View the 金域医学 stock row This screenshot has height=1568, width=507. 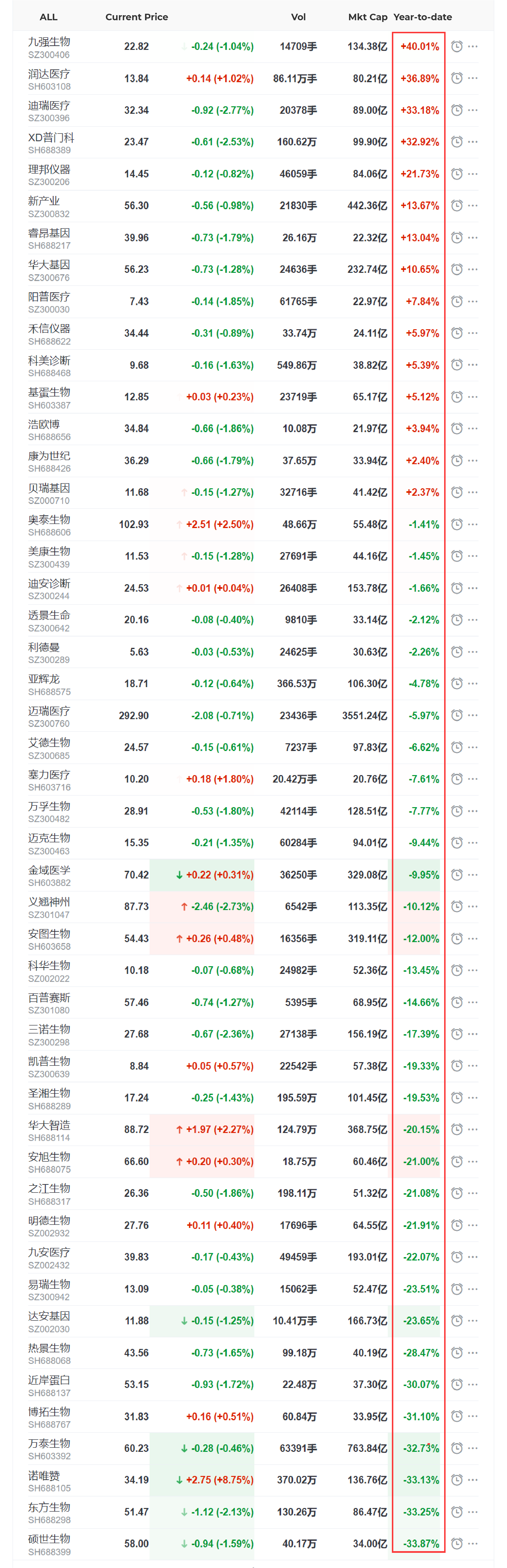(x=49, y=875)
